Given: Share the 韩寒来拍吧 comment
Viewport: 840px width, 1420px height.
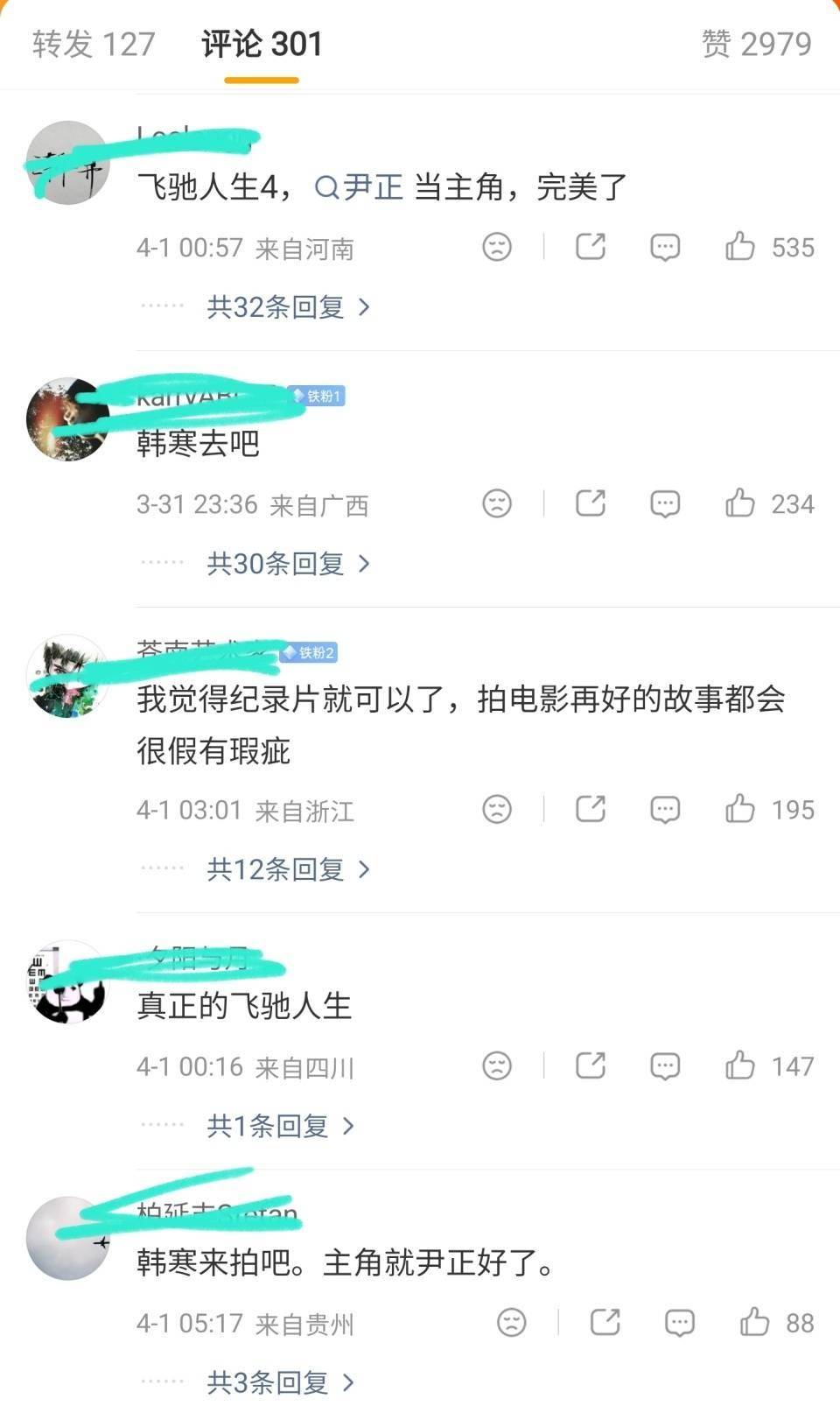Looking at the screenshot, I should [x=605, y=1322].
